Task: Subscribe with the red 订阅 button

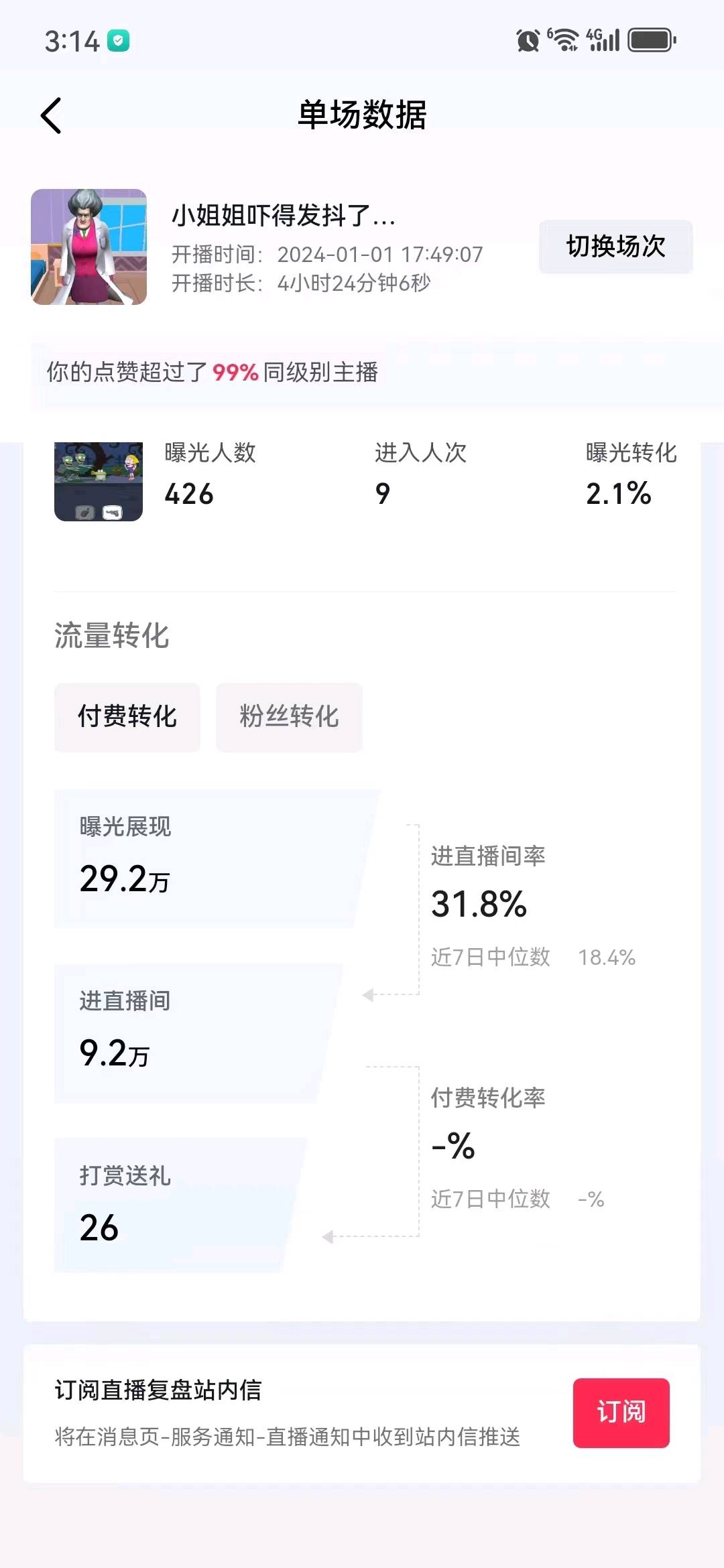Action: [621, 1413]
